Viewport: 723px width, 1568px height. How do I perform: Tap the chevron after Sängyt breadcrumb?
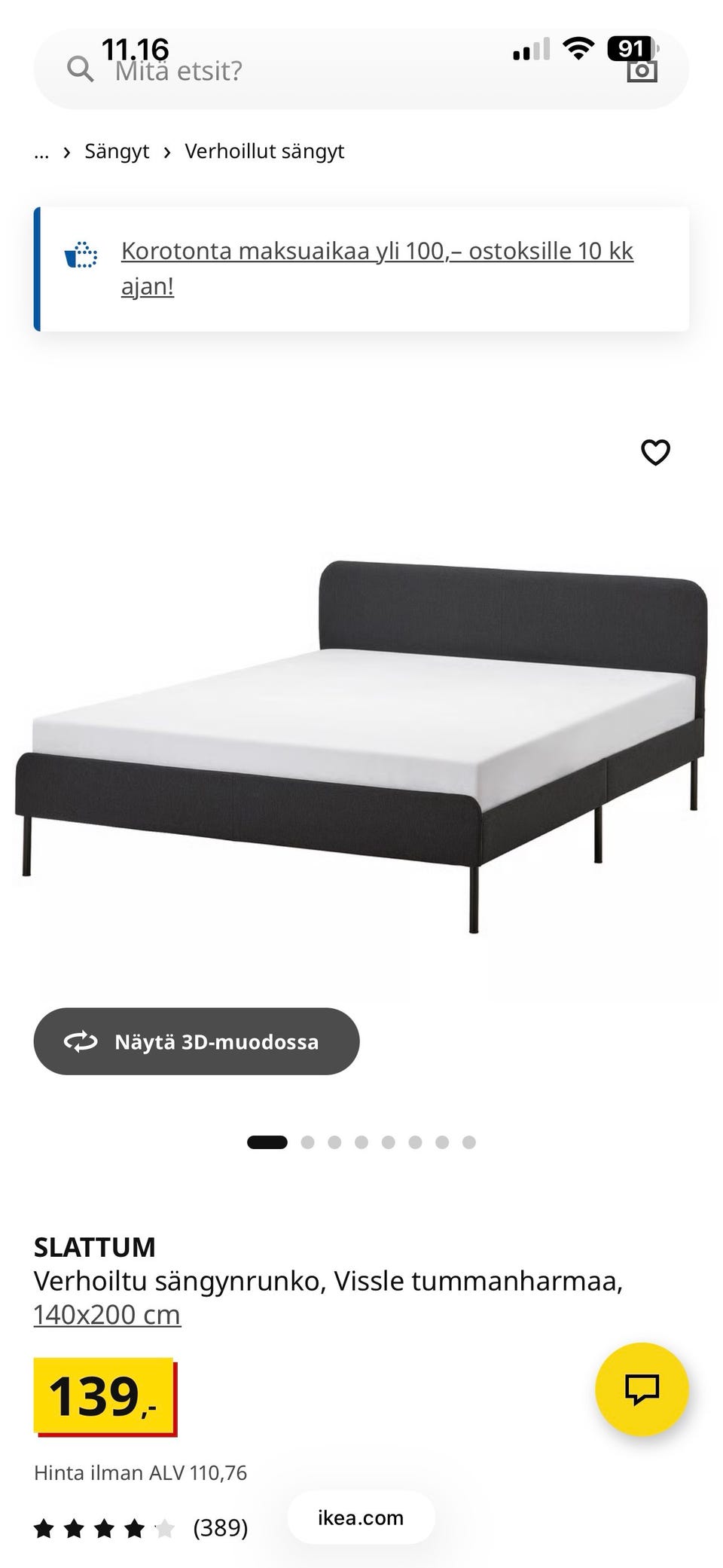tap(167, 151)
